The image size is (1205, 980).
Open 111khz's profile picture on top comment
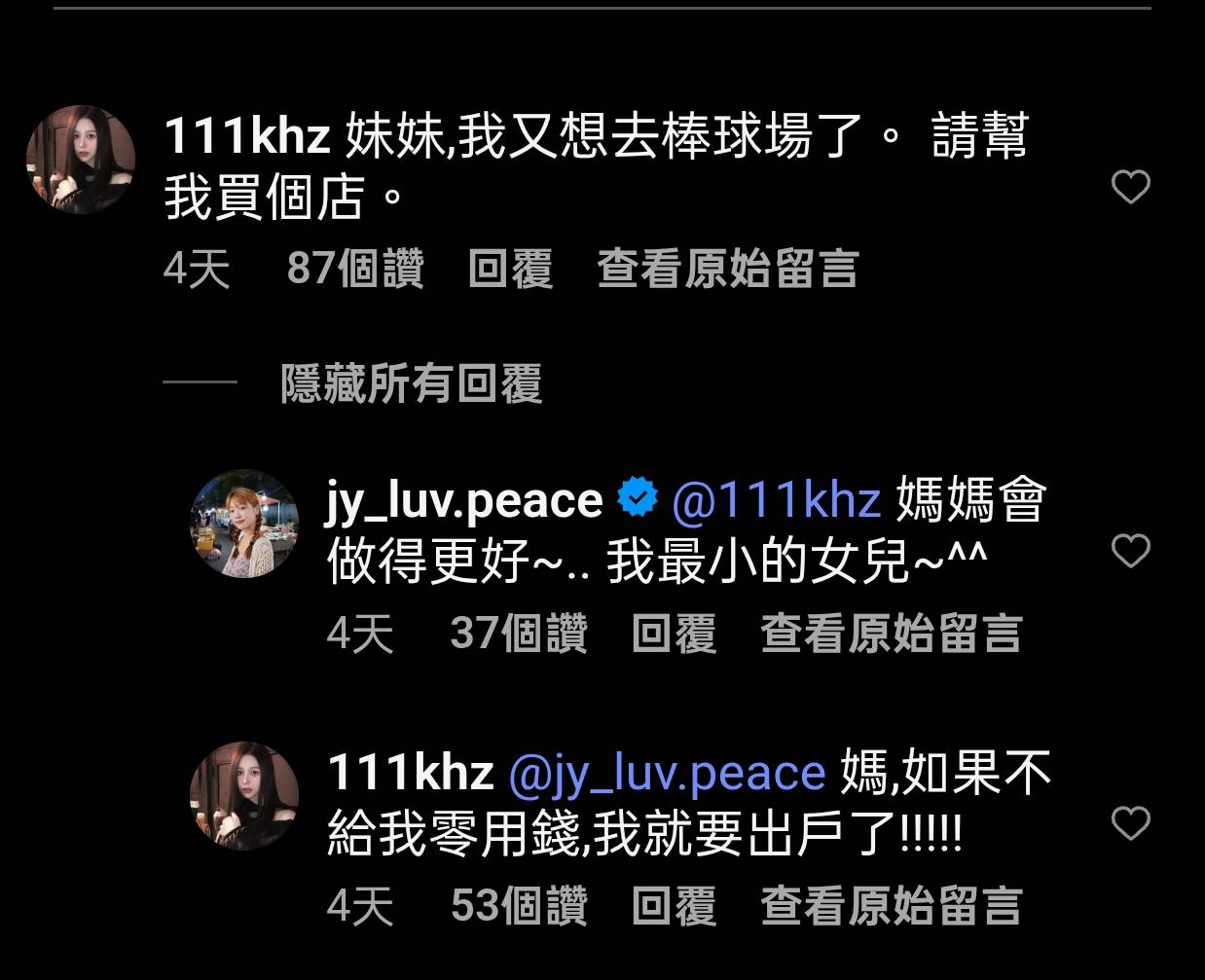click(x=80, y=159)
